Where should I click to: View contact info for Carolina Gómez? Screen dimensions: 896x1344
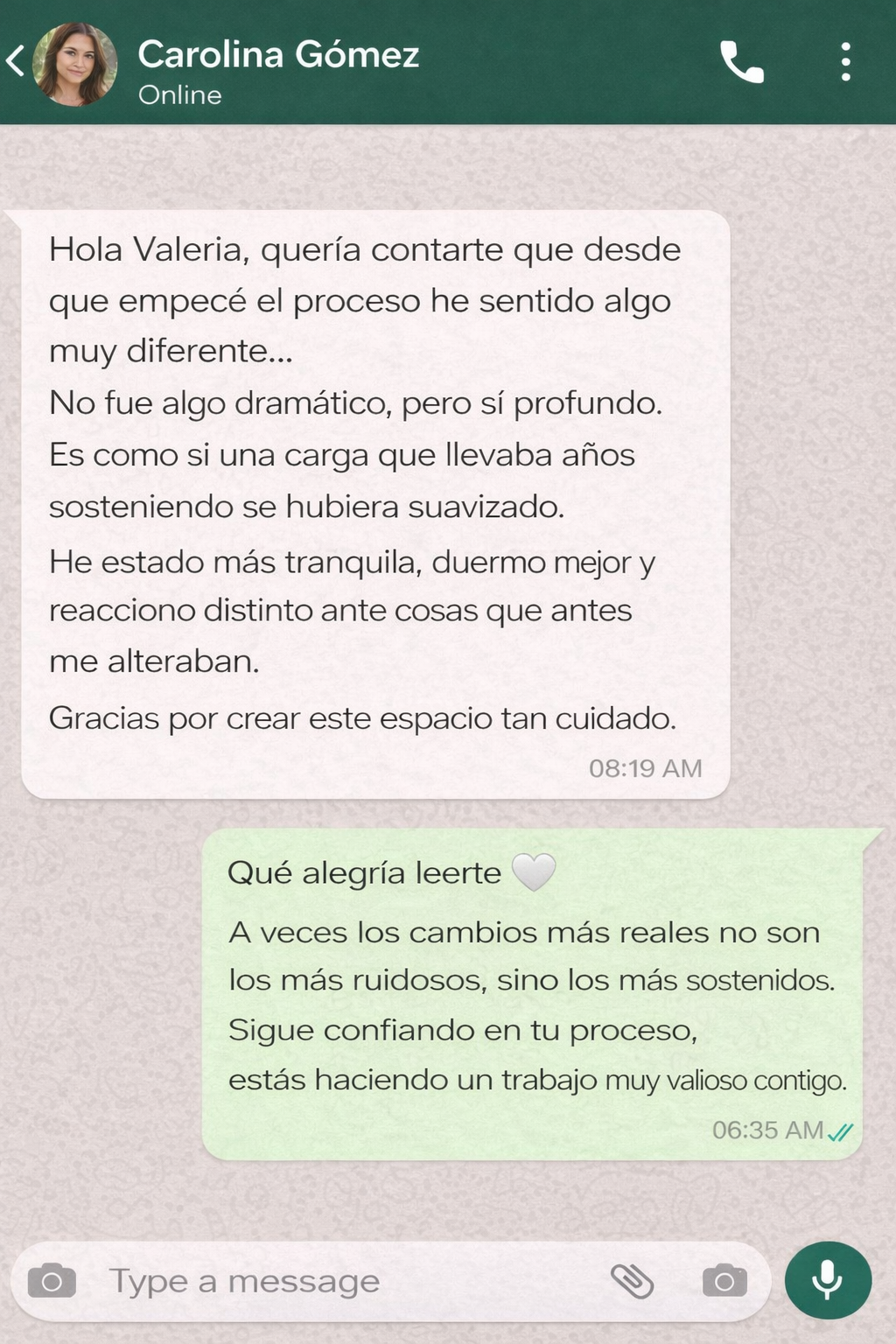click(278, 54)
